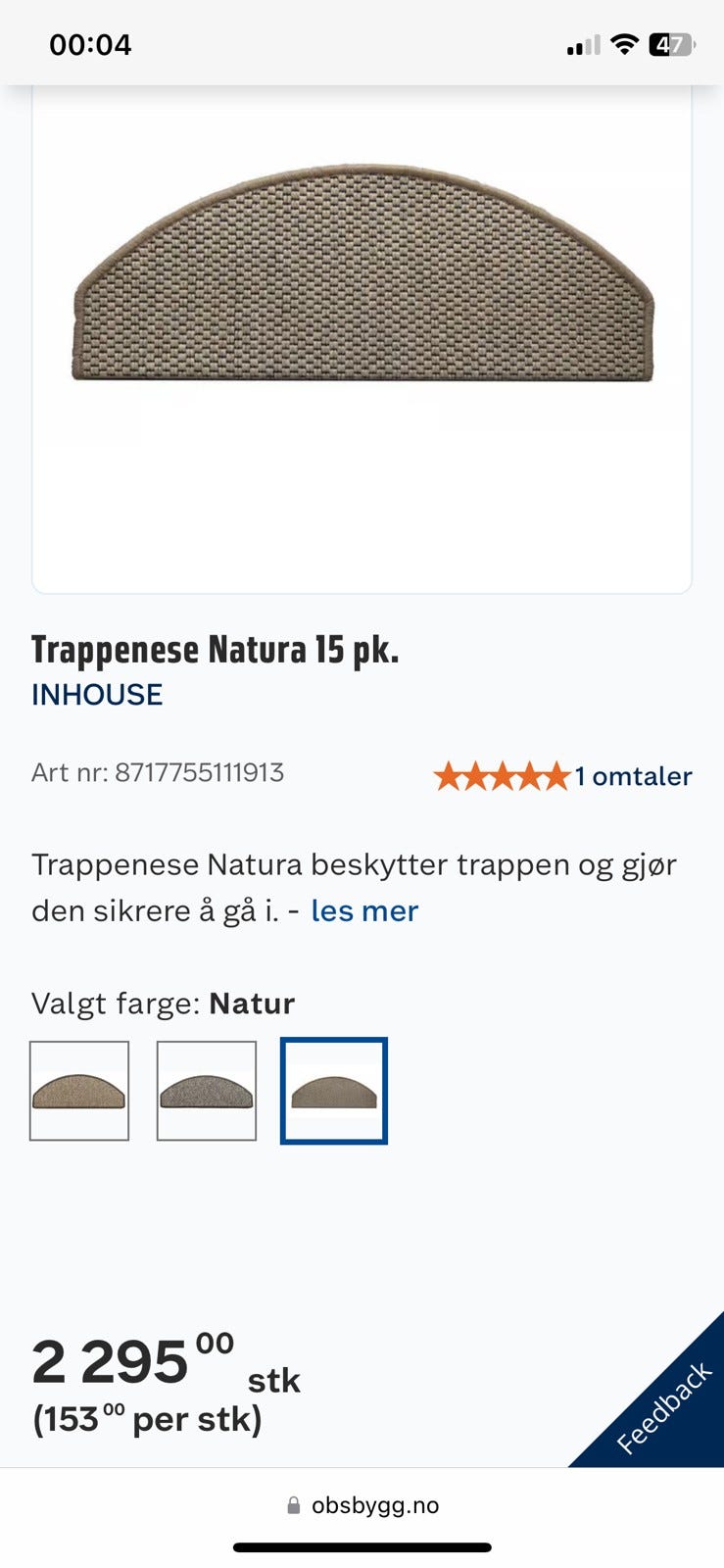The width and height of the screenshot is (724, 1568).
Task: Select the middle grey color variant
Action: [206, 1091]
